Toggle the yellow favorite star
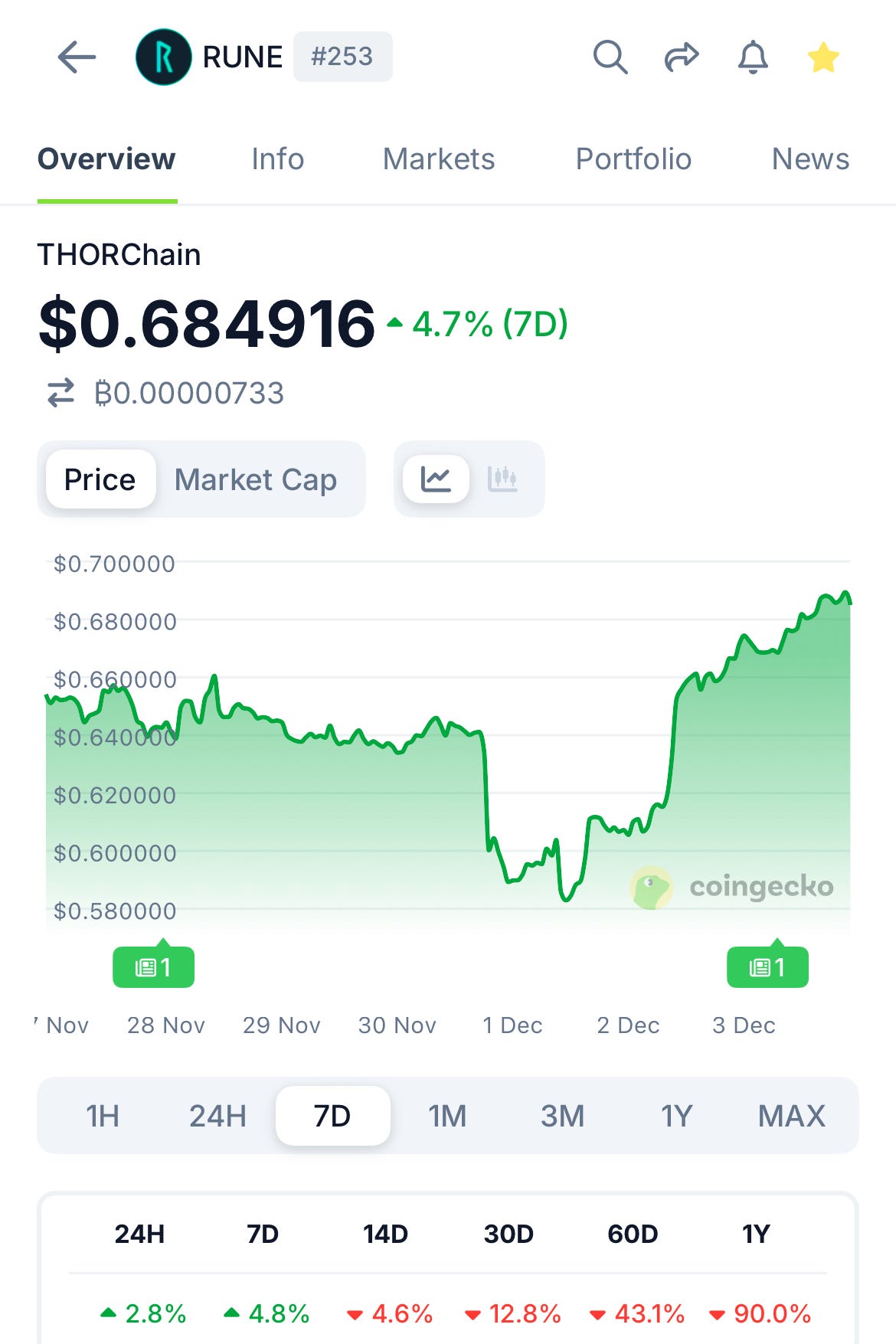This screenshot has width=896, height=1344. click(823, 57)
